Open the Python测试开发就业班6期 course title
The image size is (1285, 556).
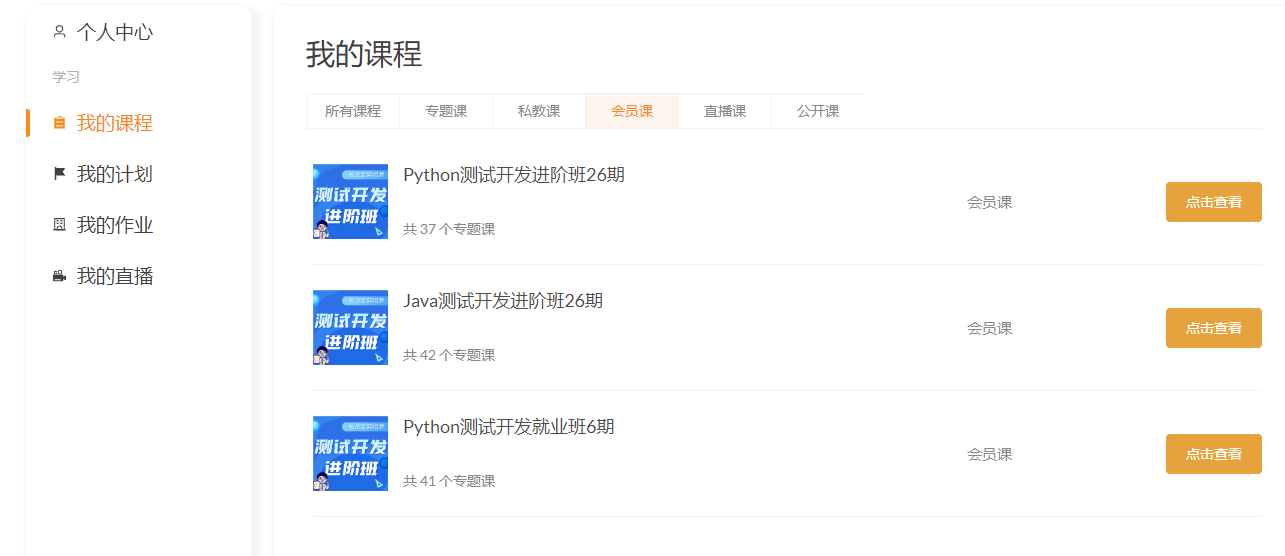point(508,427)
